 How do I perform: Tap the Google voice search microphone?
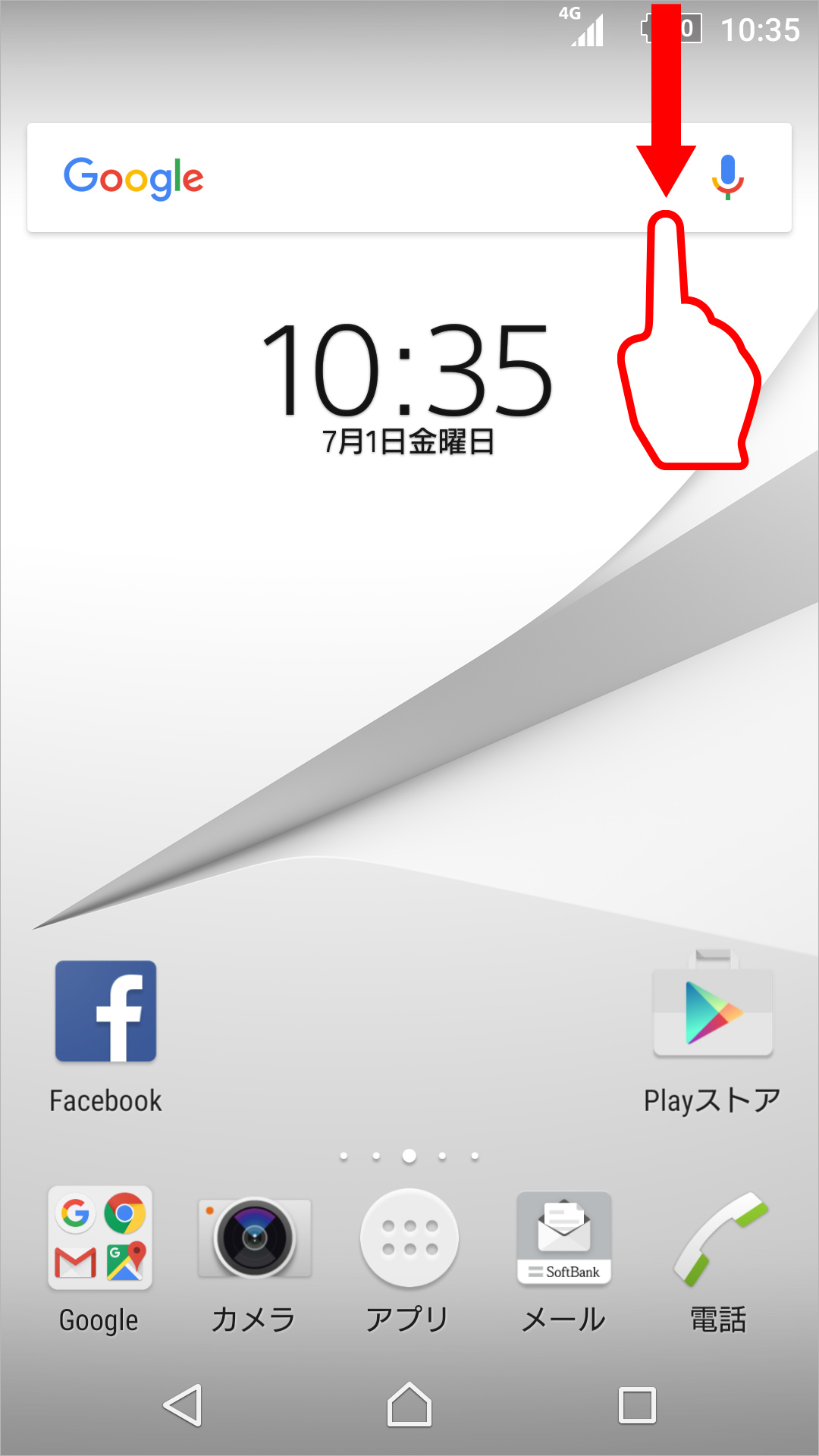tap(726, 177)
